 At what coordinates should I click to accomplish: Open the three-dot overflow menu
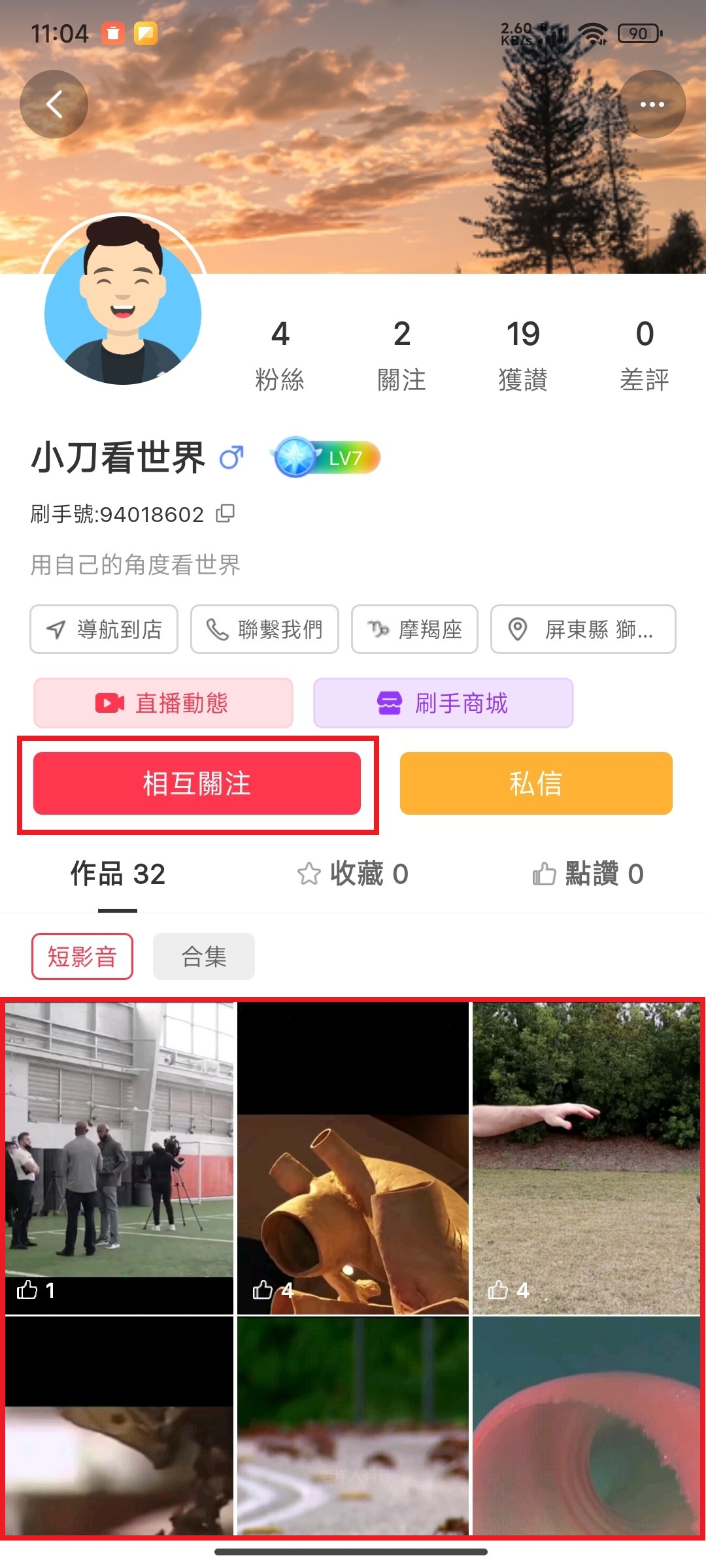[652, 105]
